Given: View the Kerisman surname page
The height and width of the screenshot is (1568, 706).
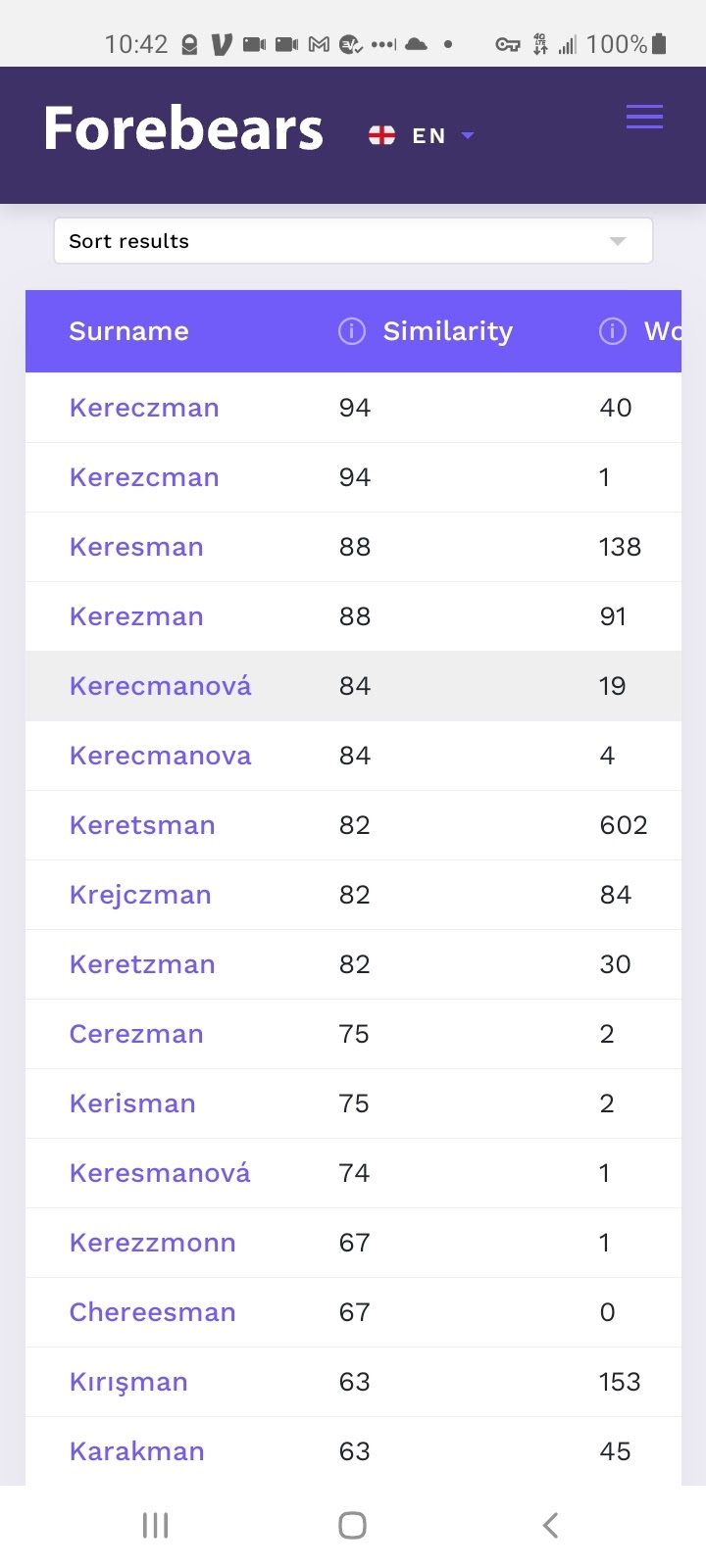Looking at the screenshot, I should click(132, 1103).
